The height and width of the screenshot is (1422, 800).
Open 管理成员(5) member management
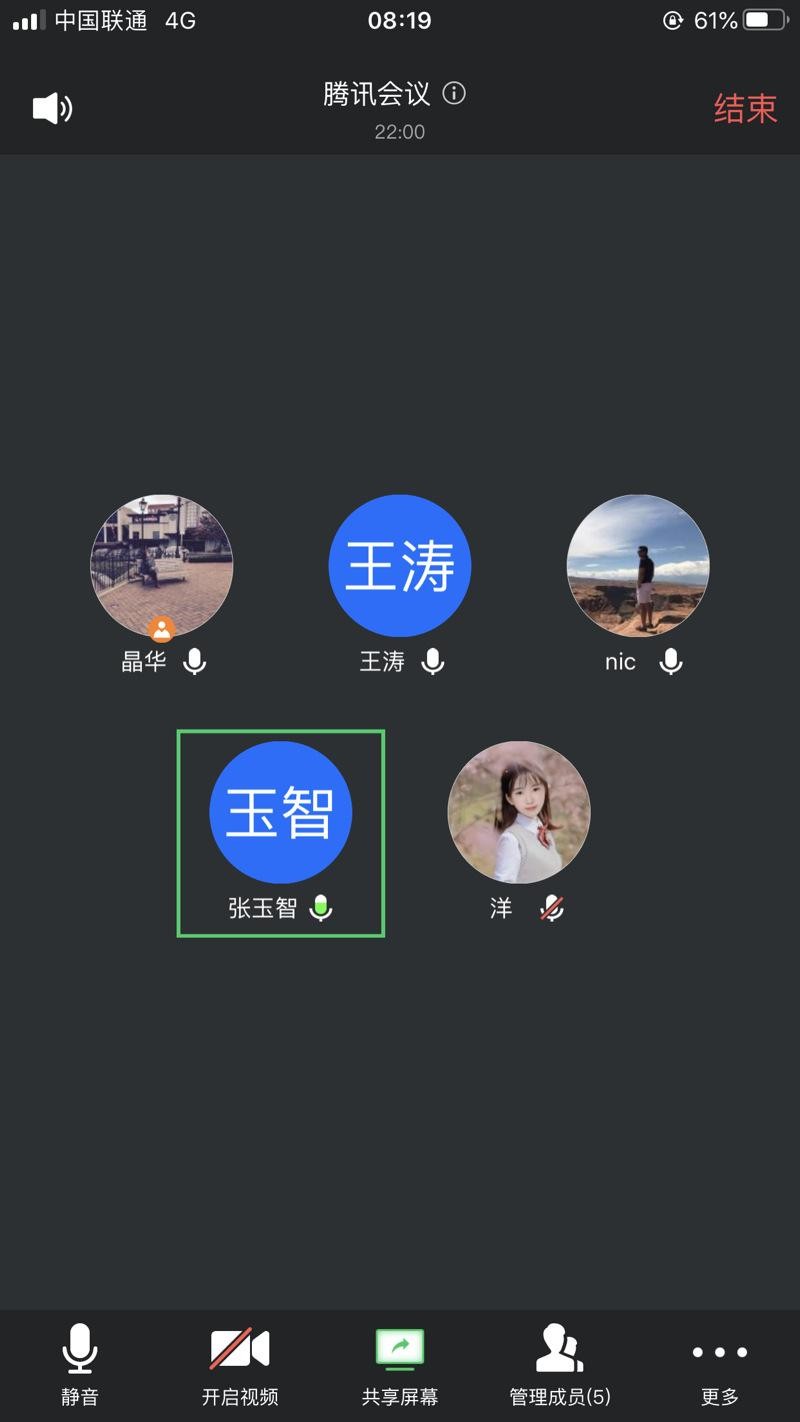[x=560, y=1364]
